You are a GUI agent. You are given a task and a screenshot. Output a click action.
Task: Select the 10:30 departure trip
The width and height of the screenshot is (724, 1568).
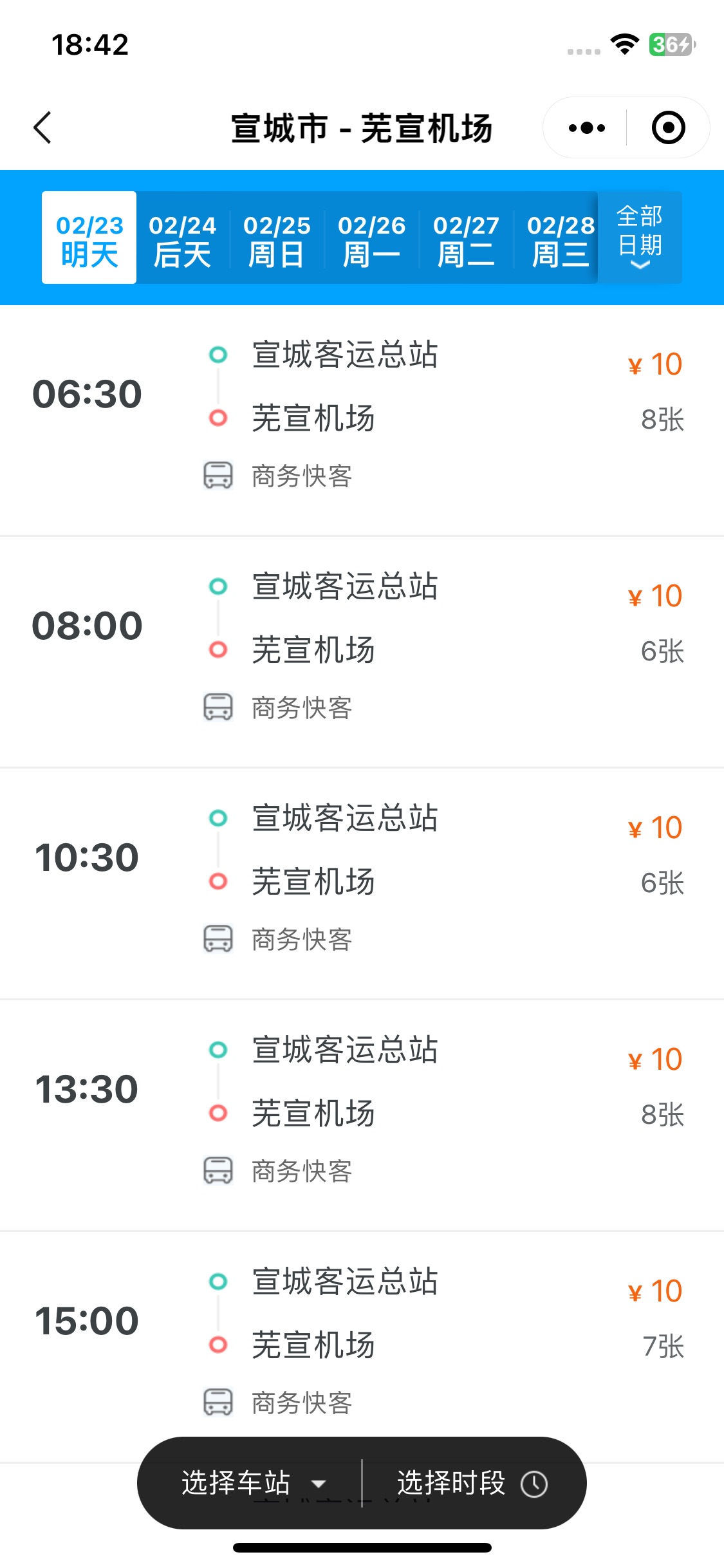pyautogui.click(x=362, y=884)
